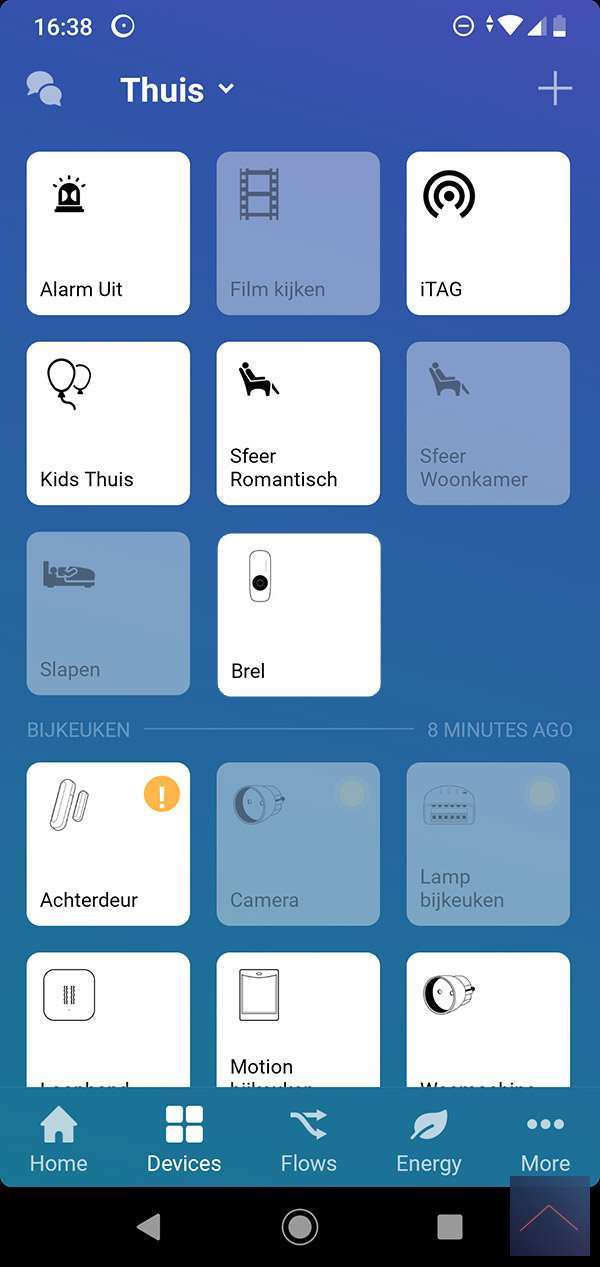Viewport: 600px width, 1267px height.
Task: Switch to the Energy tab
Action: pyautogui.click(x=429, y=1140)
